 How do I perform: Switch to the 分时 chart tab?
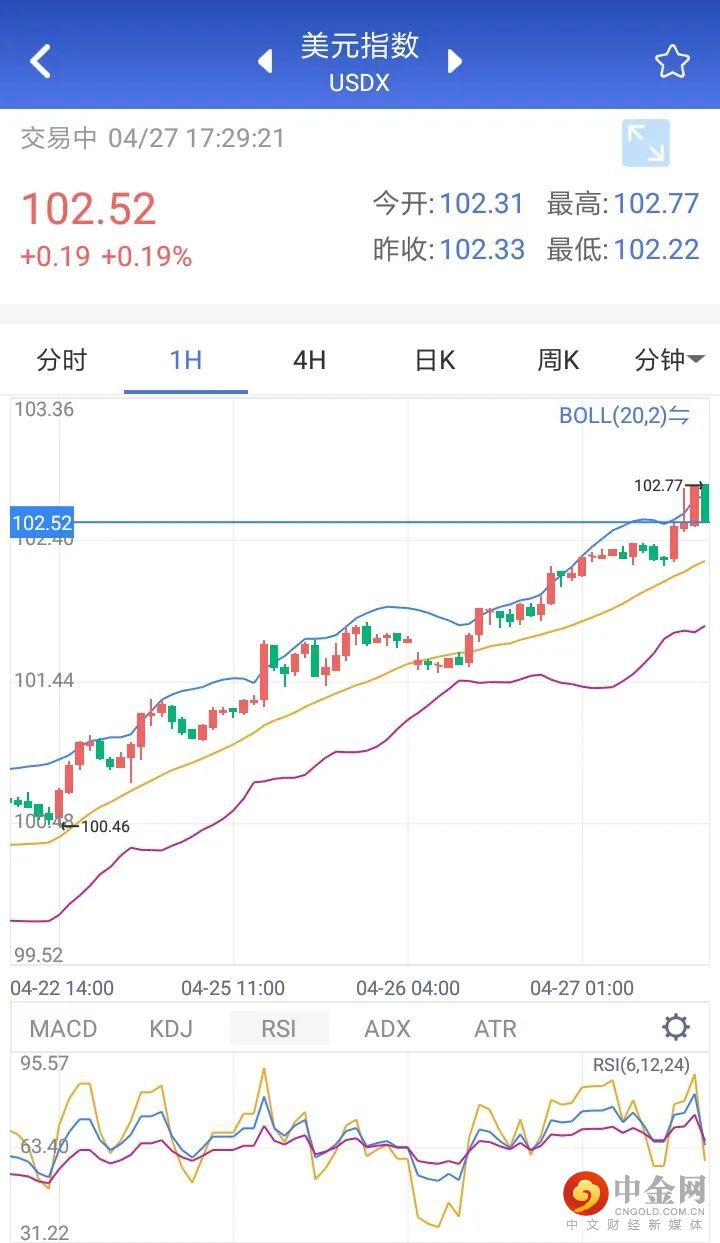pos(62,360)
